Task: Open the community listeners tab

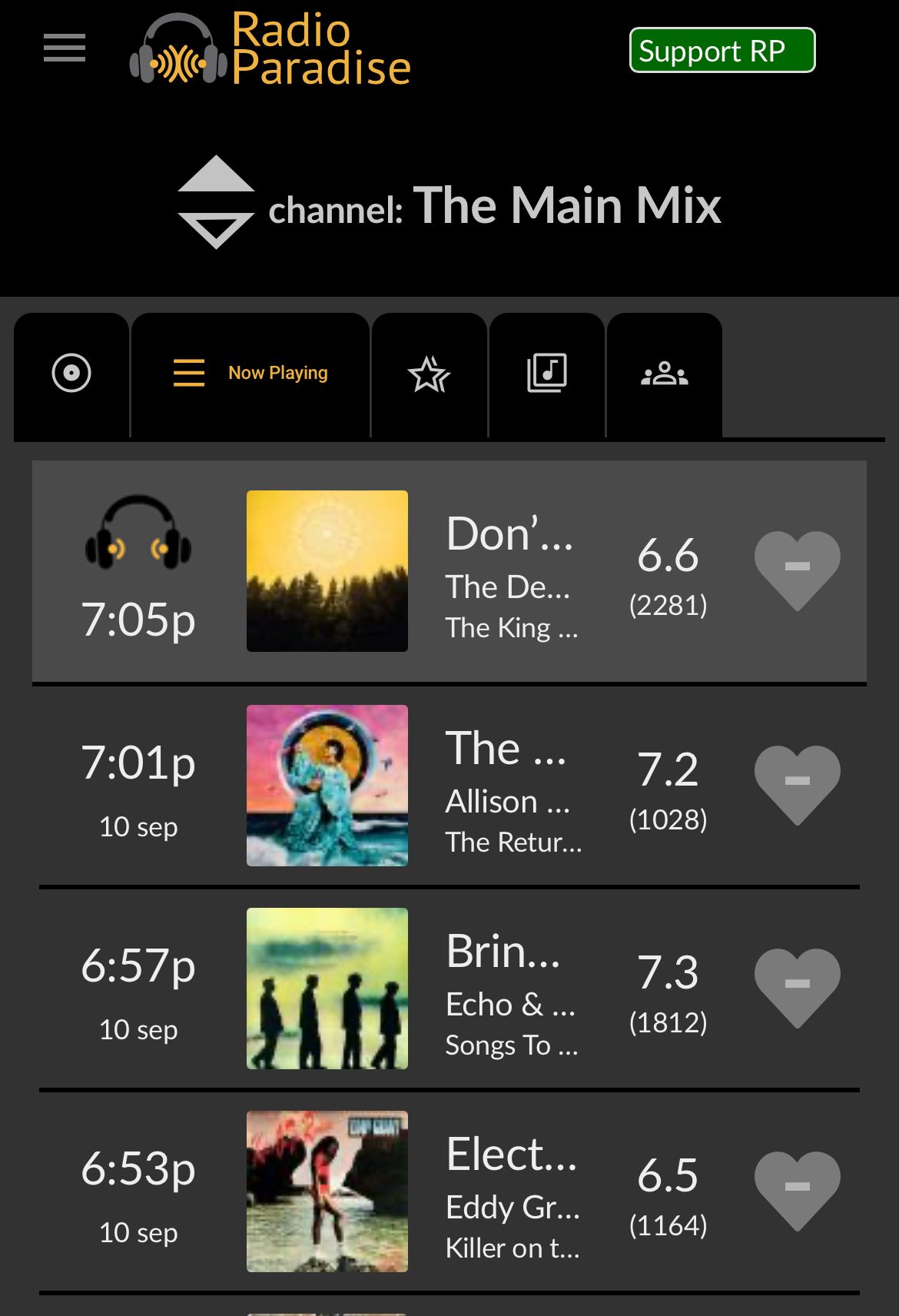Action: click(x=664, y=374)
